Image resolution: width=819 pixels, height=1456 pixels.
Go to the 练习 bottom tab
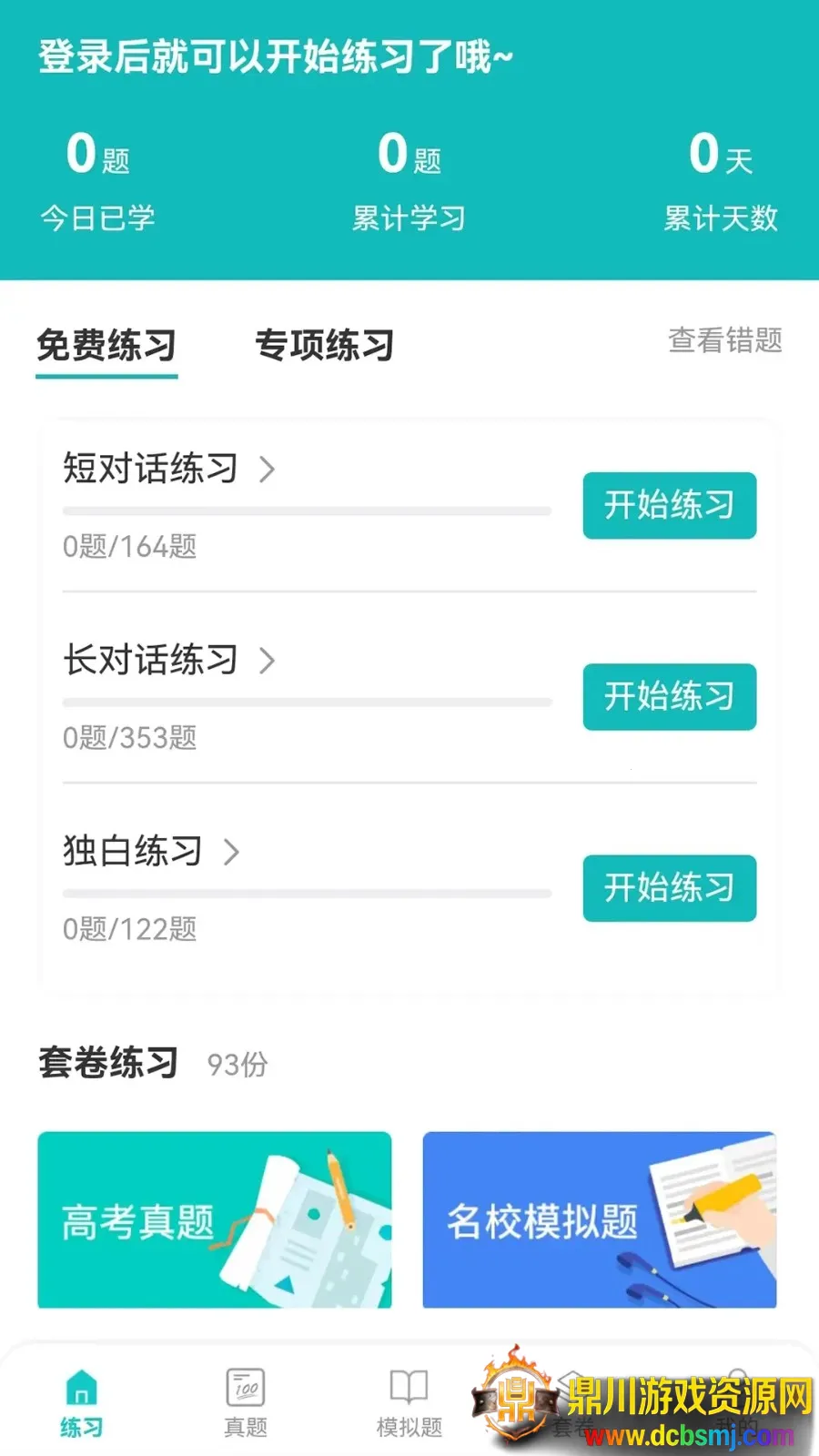82,1403
